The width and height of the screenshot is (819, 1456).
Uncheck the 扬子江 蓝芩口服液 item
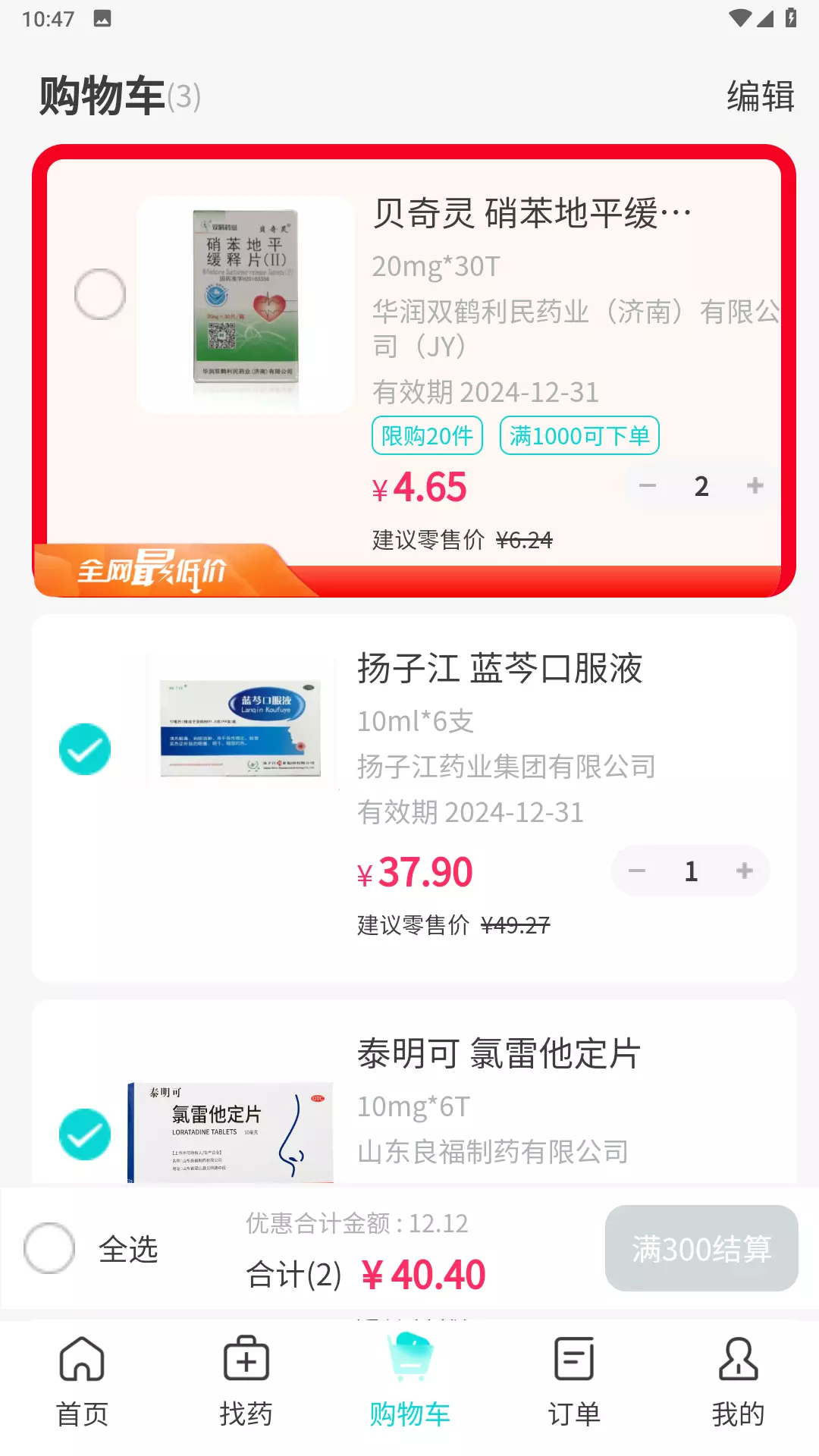coord(85,749)
